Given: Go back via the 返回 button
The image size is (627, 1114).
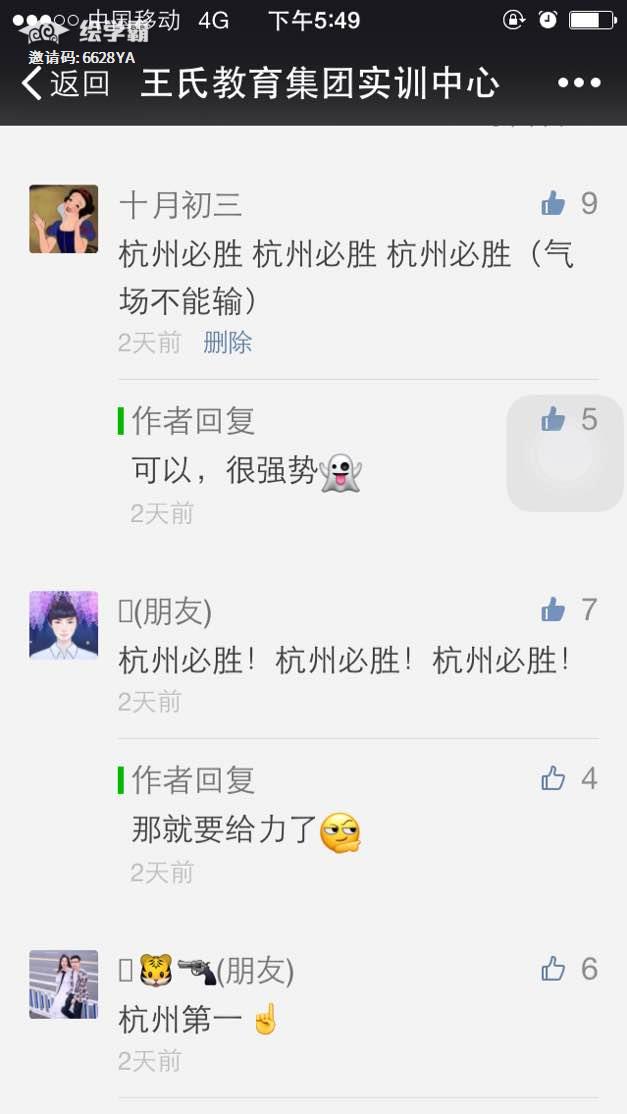Looking at the screenshot, I should pyautogui.click(x=66, y=84).
